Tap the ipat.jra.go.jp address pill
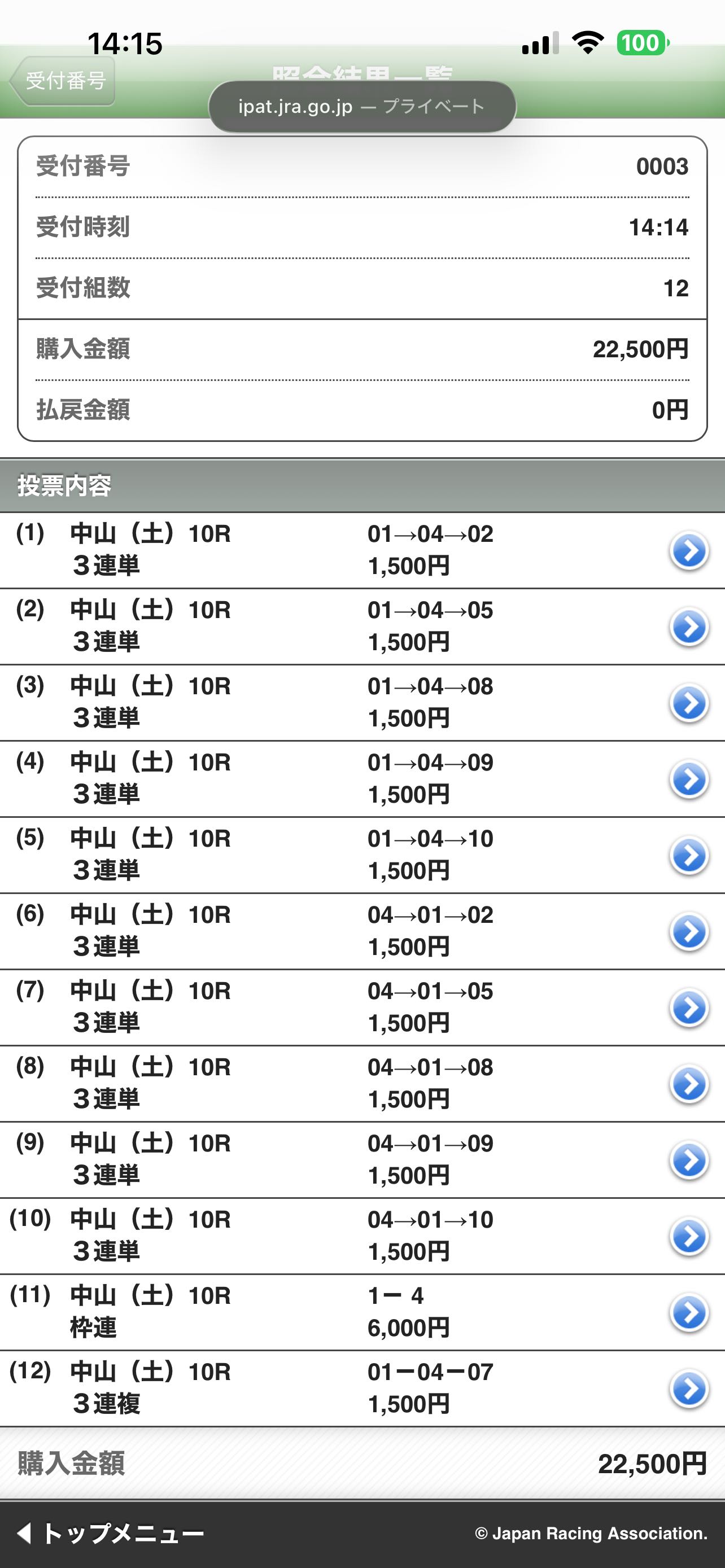Image resolution: width=725 pixels, height=1568 pixels. pos(361,107)
